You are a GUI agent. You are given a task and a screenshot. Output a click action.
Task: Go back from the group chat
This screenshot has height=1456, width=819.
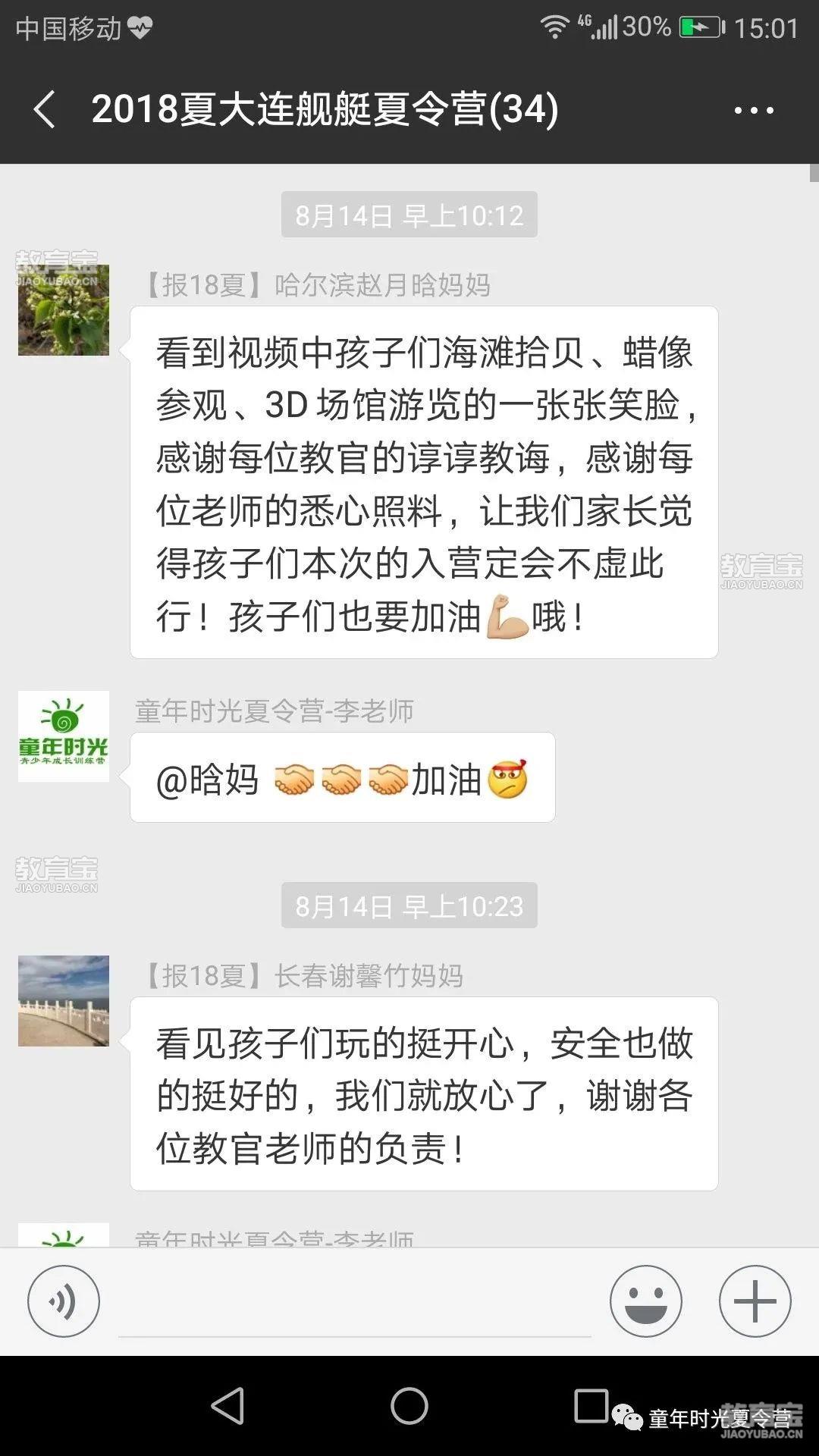point(45,109)
